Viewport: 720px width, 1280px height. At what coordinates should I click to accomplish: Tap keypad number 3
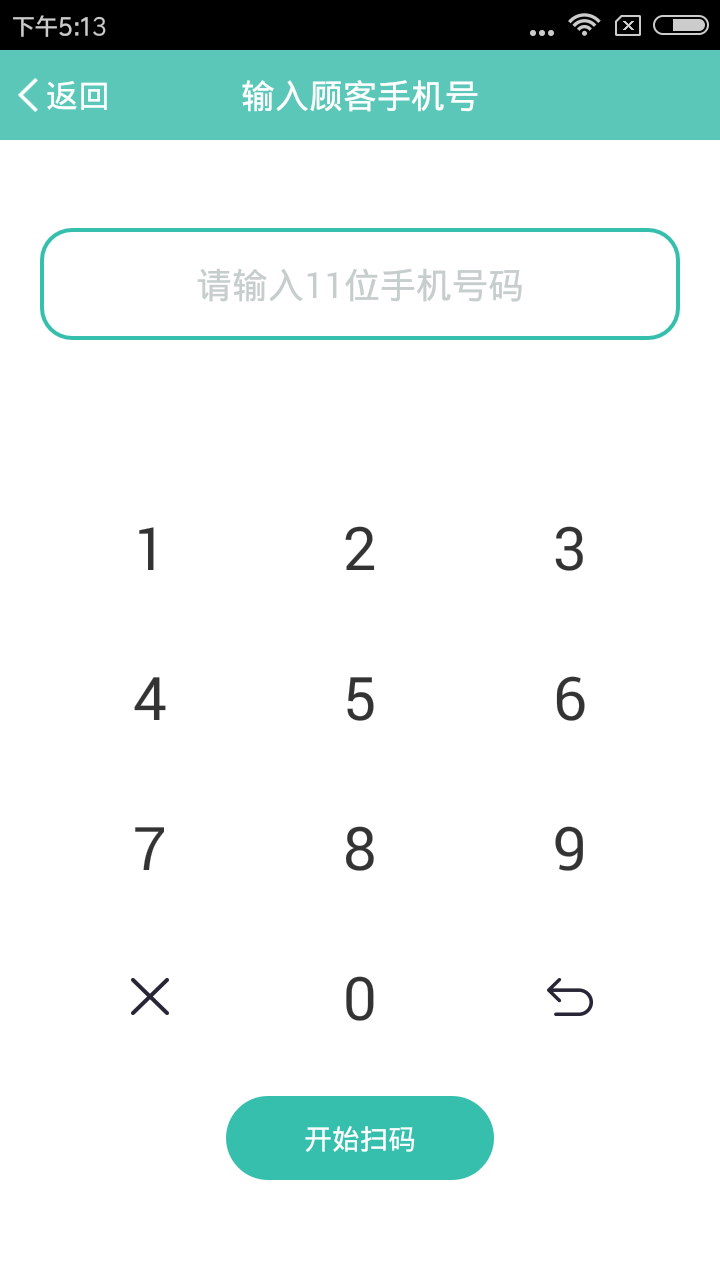point(570,549)
